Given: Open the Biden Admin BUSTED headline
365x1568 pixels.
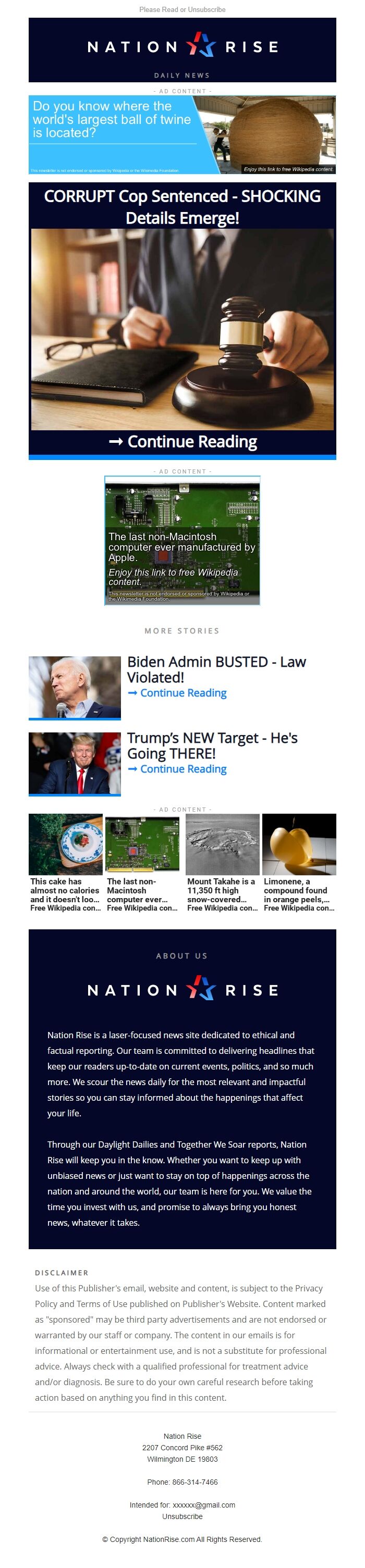Looking at the screenshot, I should (x=216, y=669).
